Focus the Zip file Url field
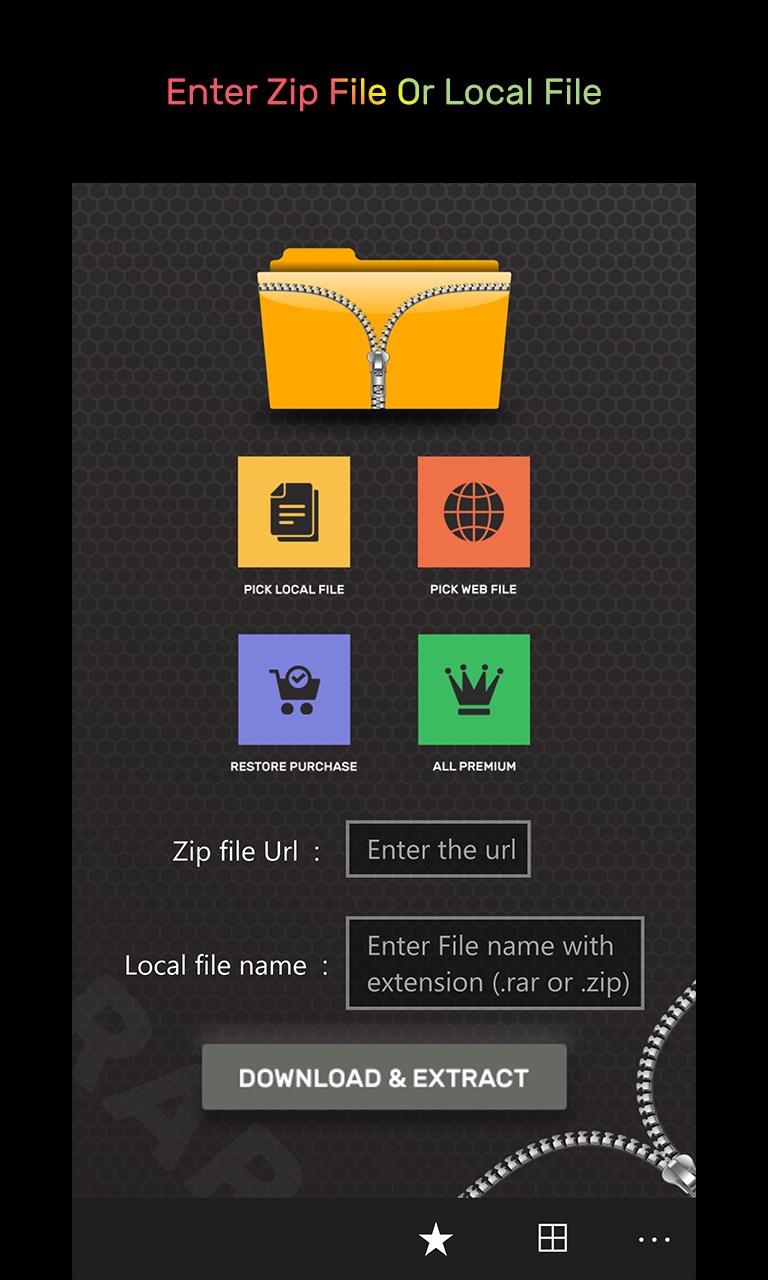 tap(438, 850)
